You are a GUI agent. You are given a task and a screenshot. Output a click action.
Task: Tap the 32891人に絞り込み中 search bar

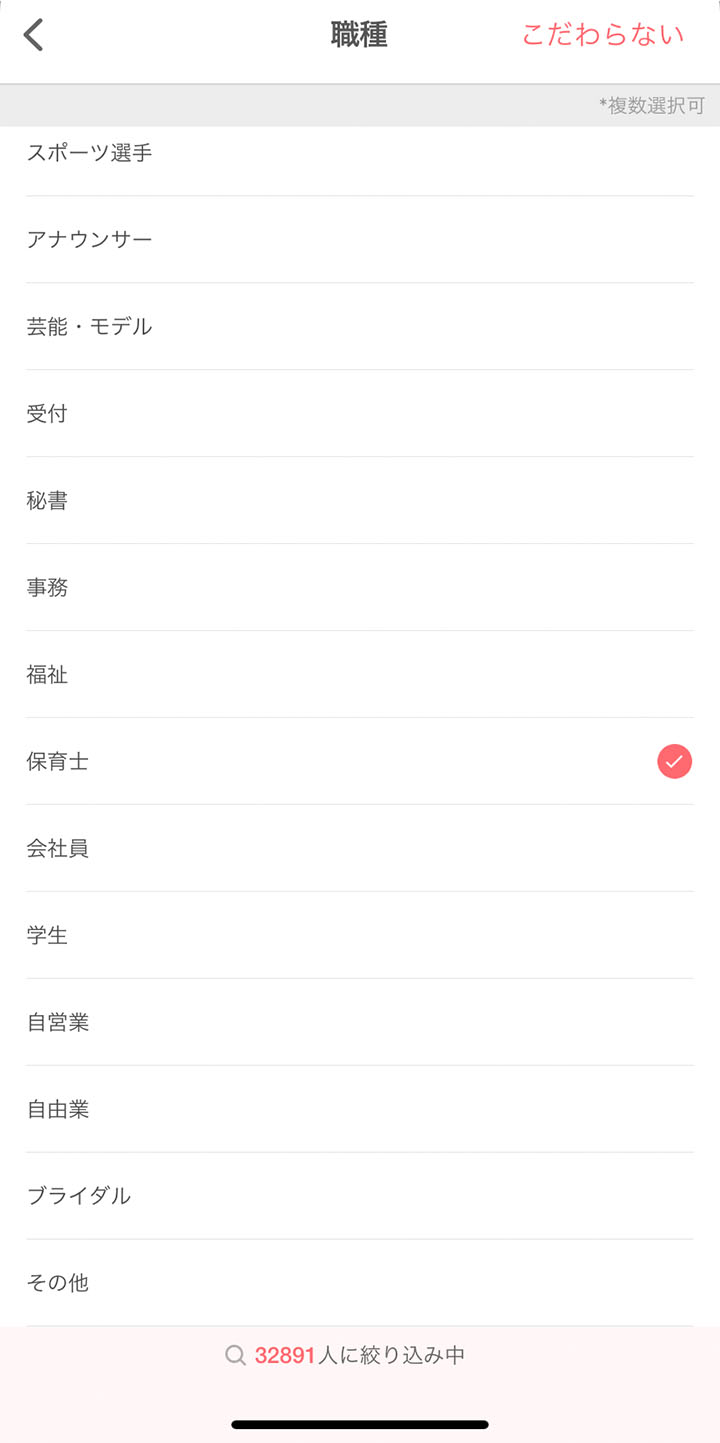[x=360, y=1356]
